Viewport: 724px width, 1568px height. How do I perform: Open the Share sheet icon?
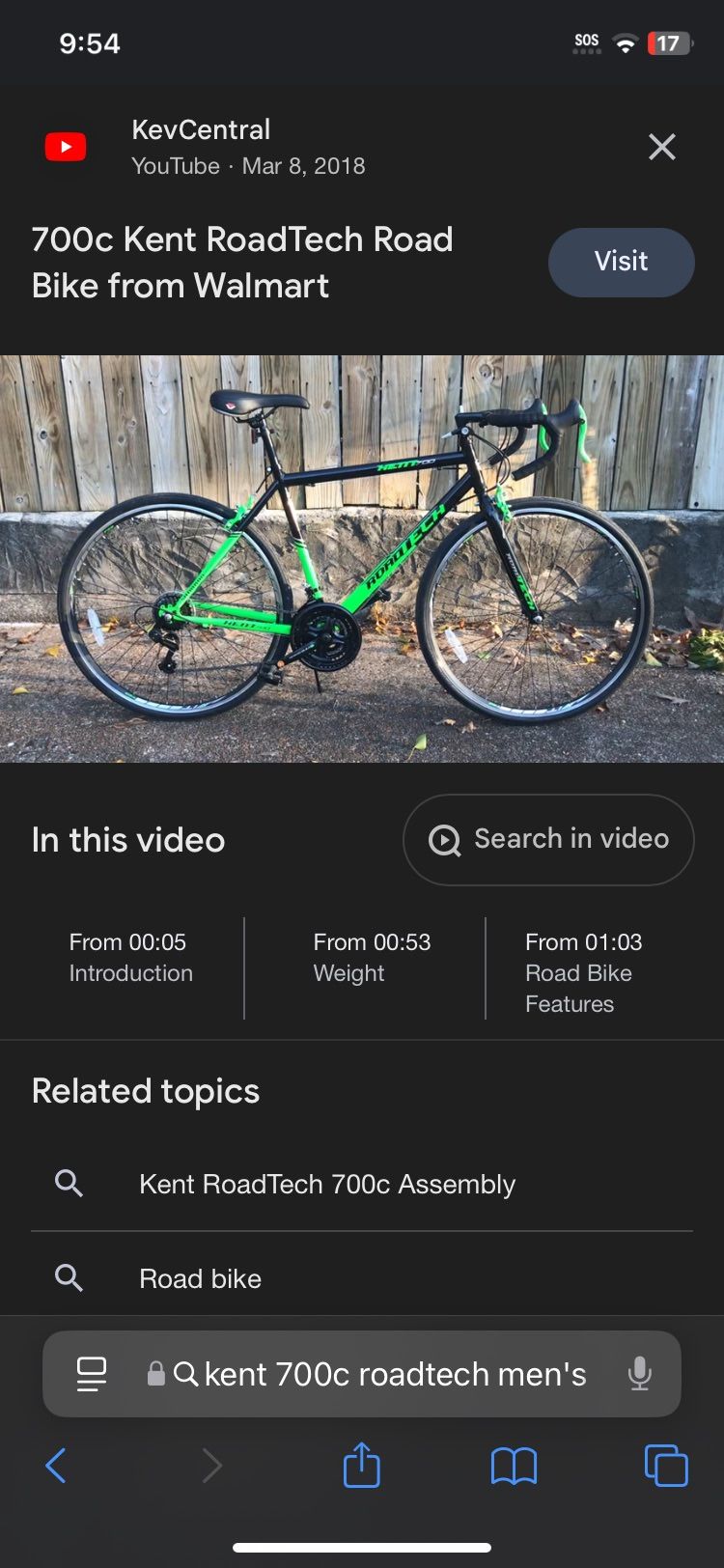[x=361, y=1465]
